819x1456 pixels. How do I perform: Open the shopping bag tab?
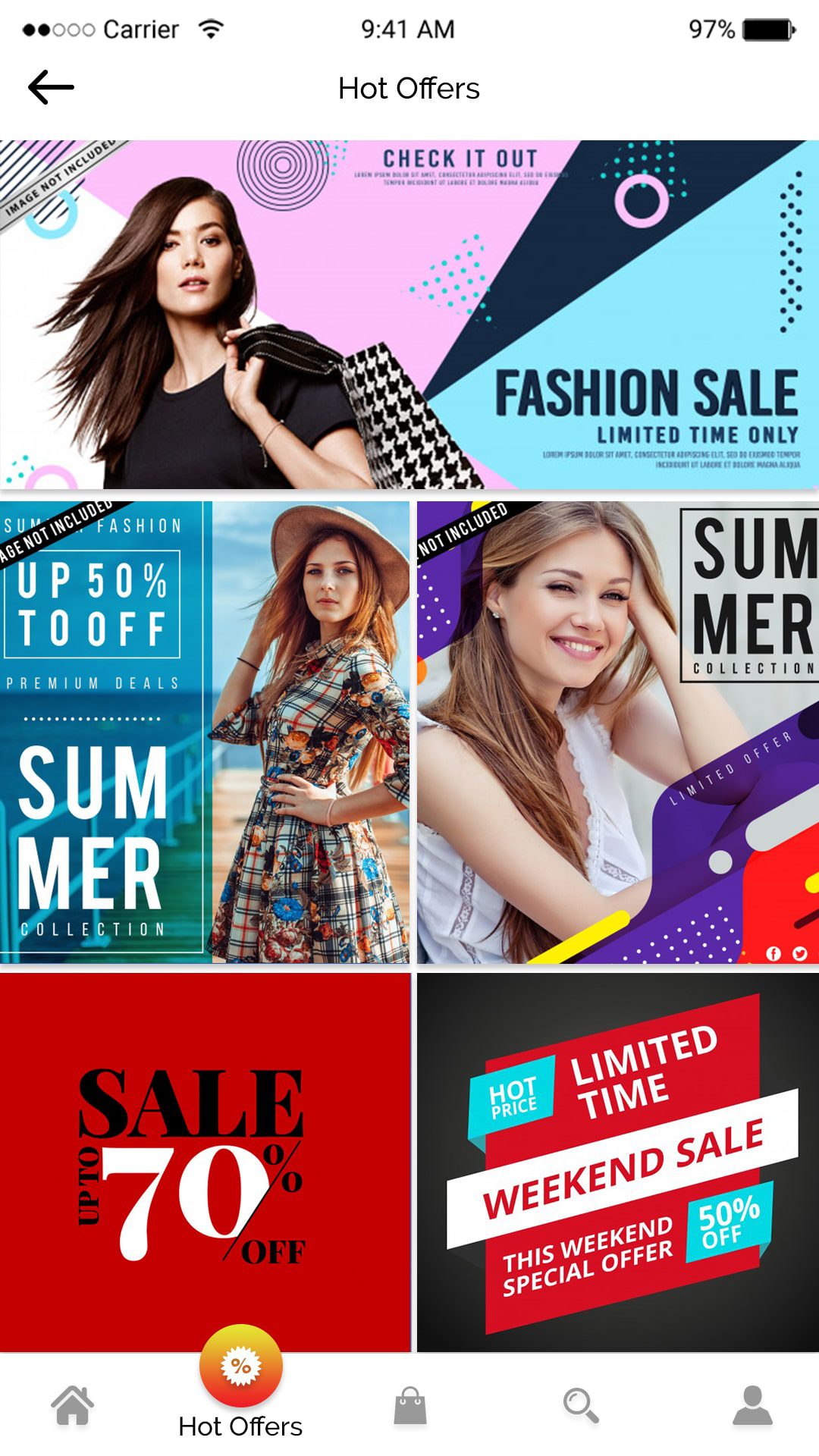click(410, 1405)
